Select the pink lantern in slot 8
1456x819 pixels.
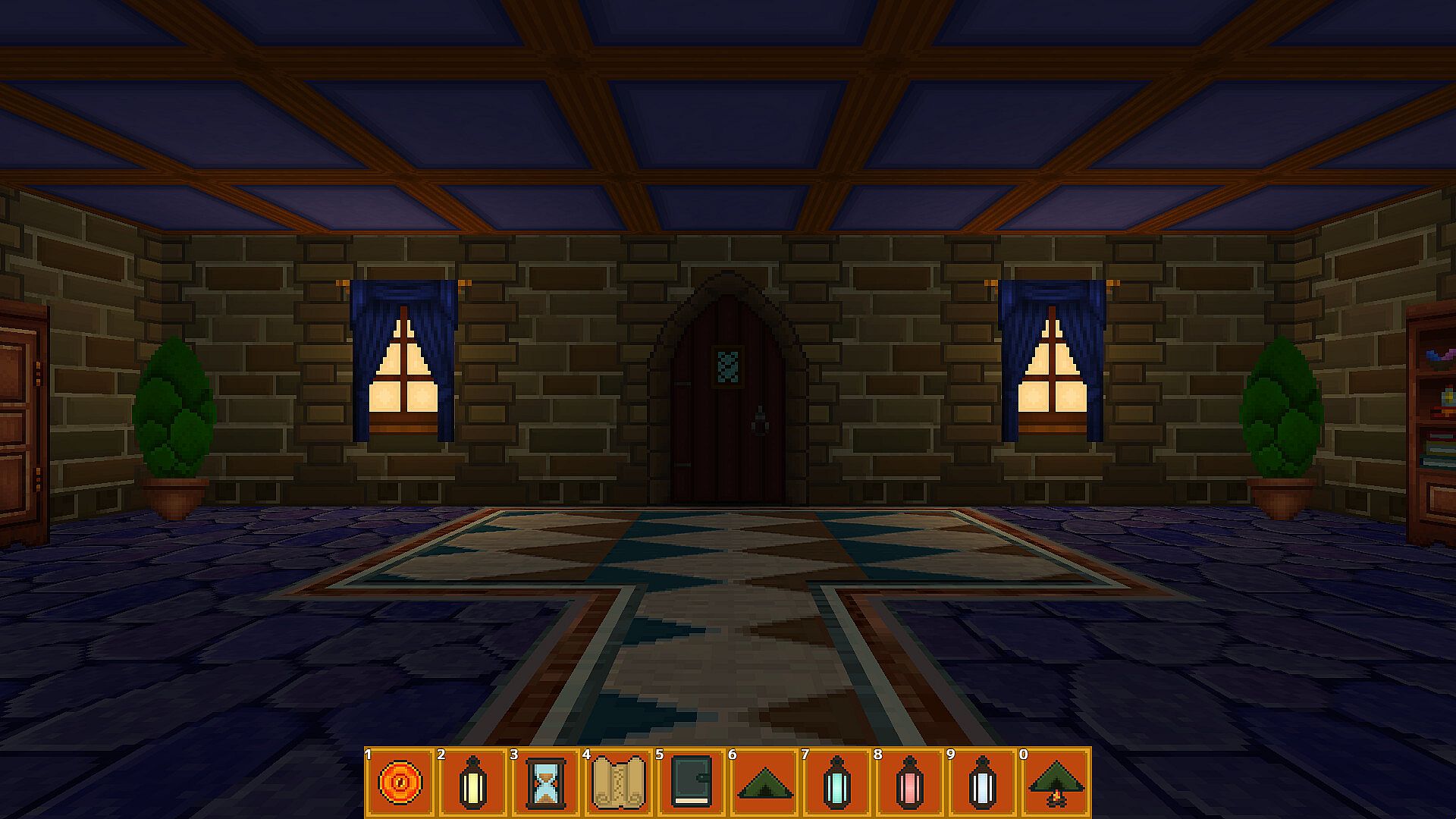(x=909, y=782)
